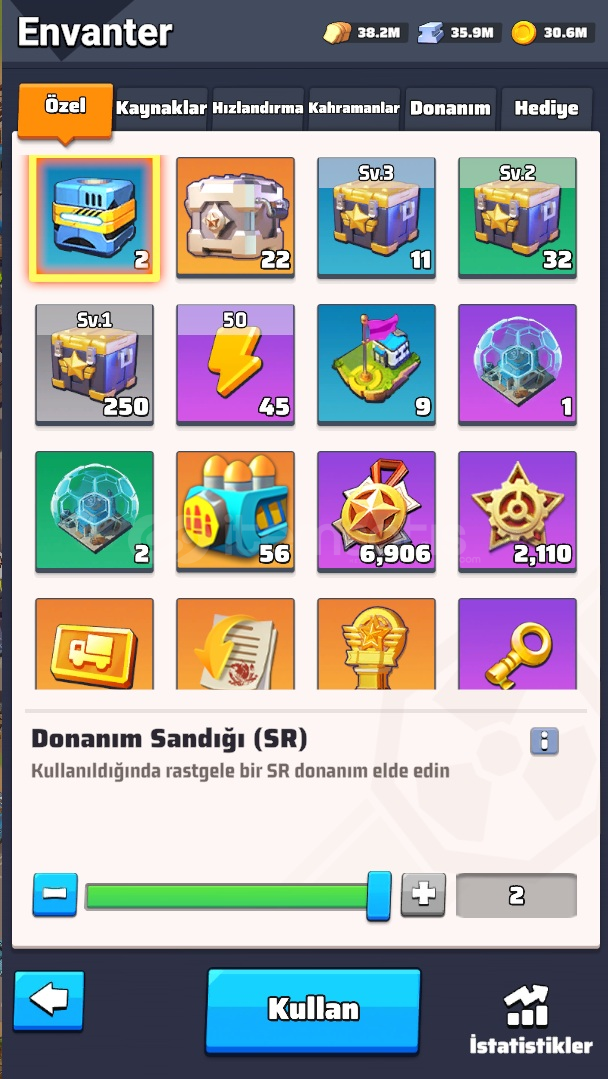Viewport: 608px width, 1079px height.
Task: Open İstatistikler
Action: coord(531,1018)
